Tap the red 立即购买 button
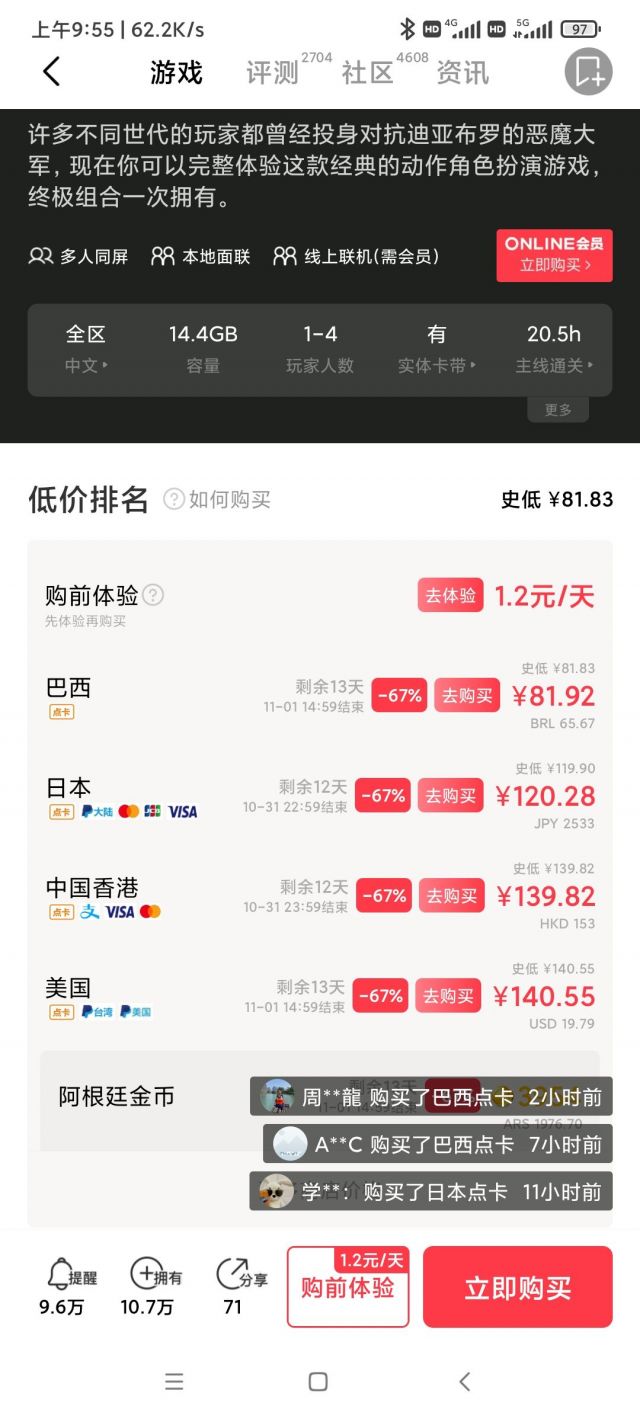The height and width of the screenshot is (1422, 640). coord(517,1287)
